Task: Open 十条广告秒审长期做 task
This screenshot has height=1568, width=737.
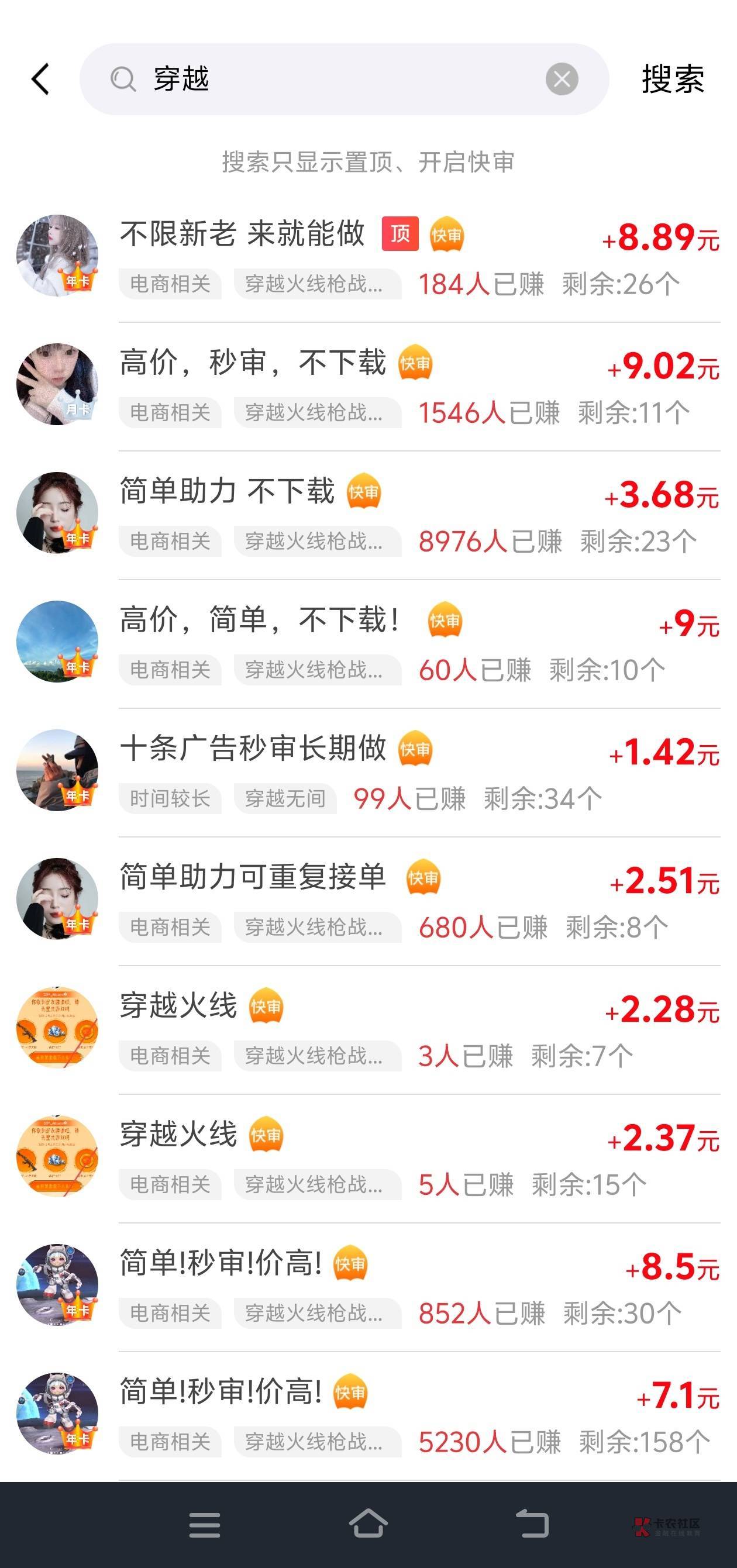Action: pos(253,749)
